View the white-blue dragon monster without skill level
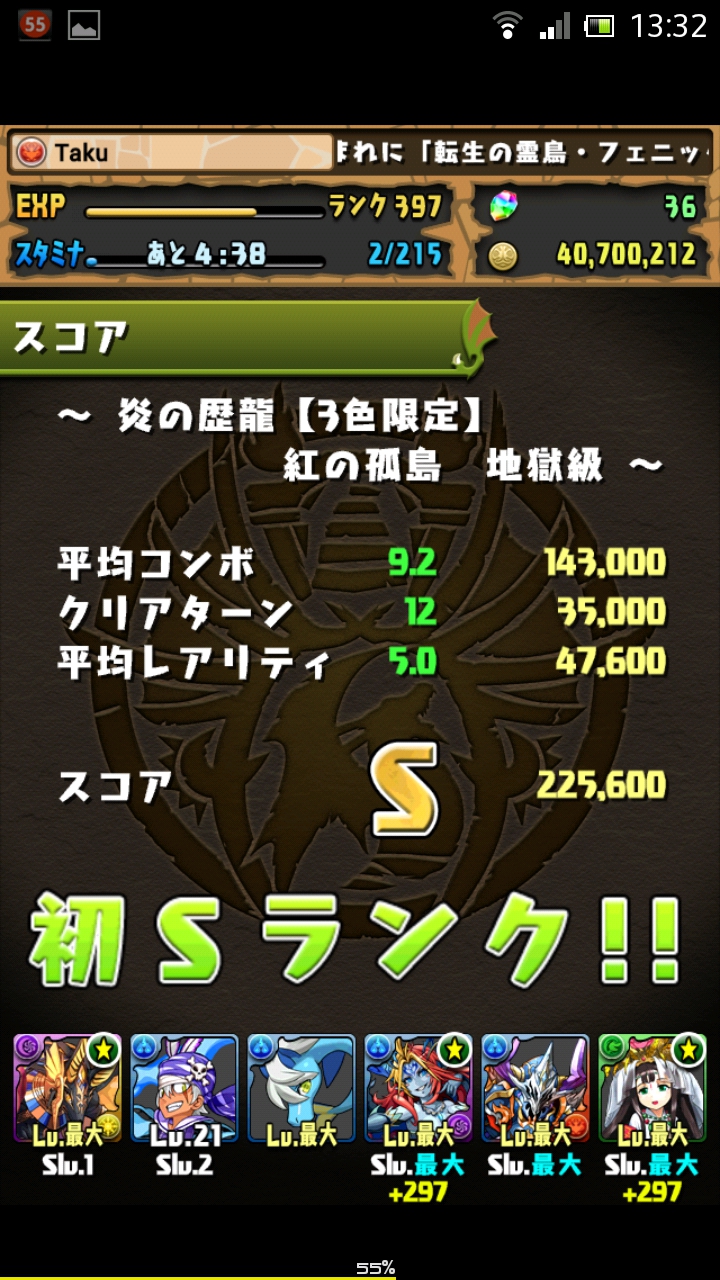The image size is (720, 1280). coord(301,1088)
